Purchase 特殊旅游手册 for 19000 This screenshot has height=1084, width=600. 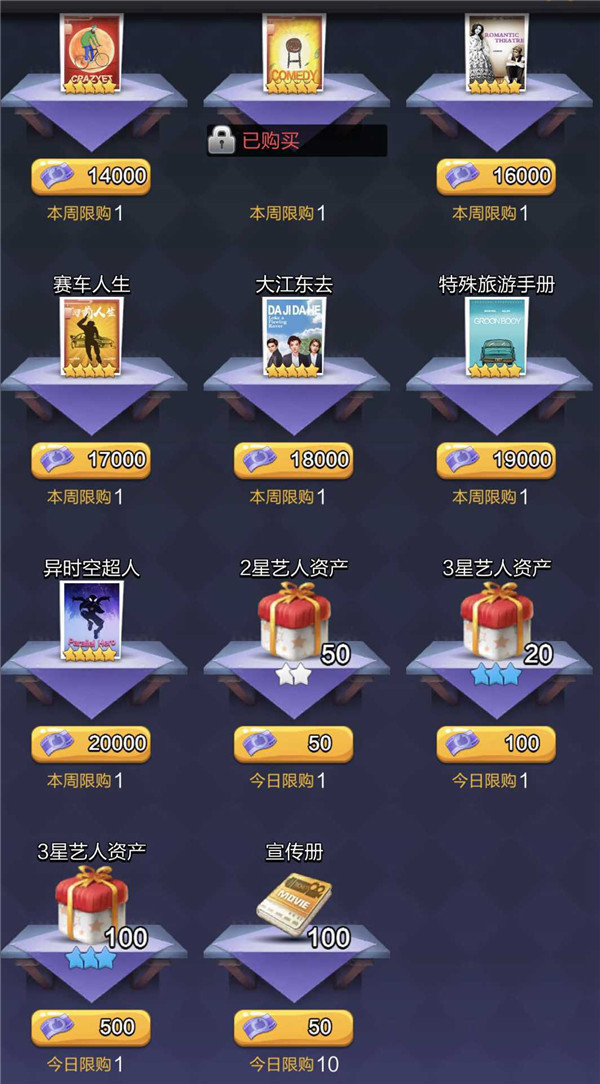(x=496, y=460)
